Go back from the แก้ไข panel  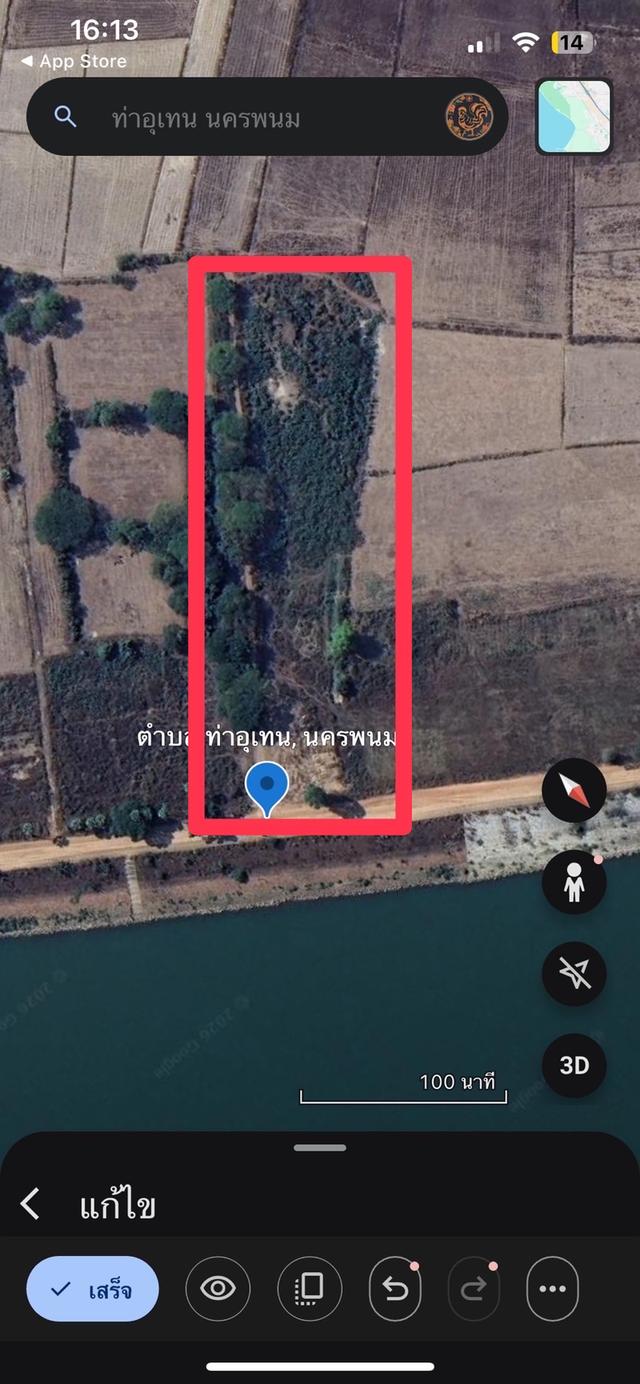pos(31,1204)
